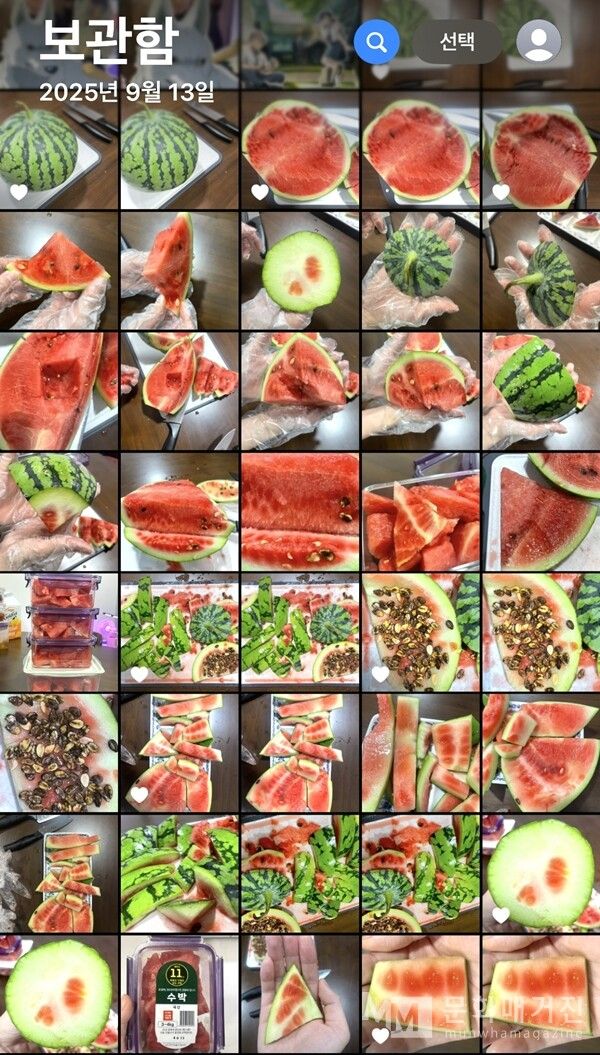Open the hearted whole watermelon photo
The height and width of the screenshot is (1055, 600).
point(59,150)
